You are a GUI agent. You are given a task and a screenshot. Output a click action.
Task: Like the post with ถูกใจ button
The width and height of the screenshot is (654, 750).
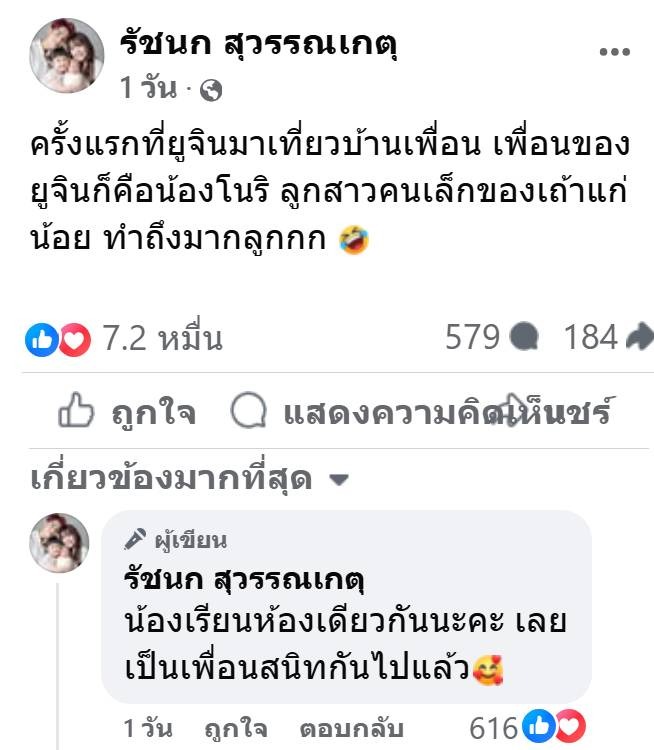tap(126, 411)
